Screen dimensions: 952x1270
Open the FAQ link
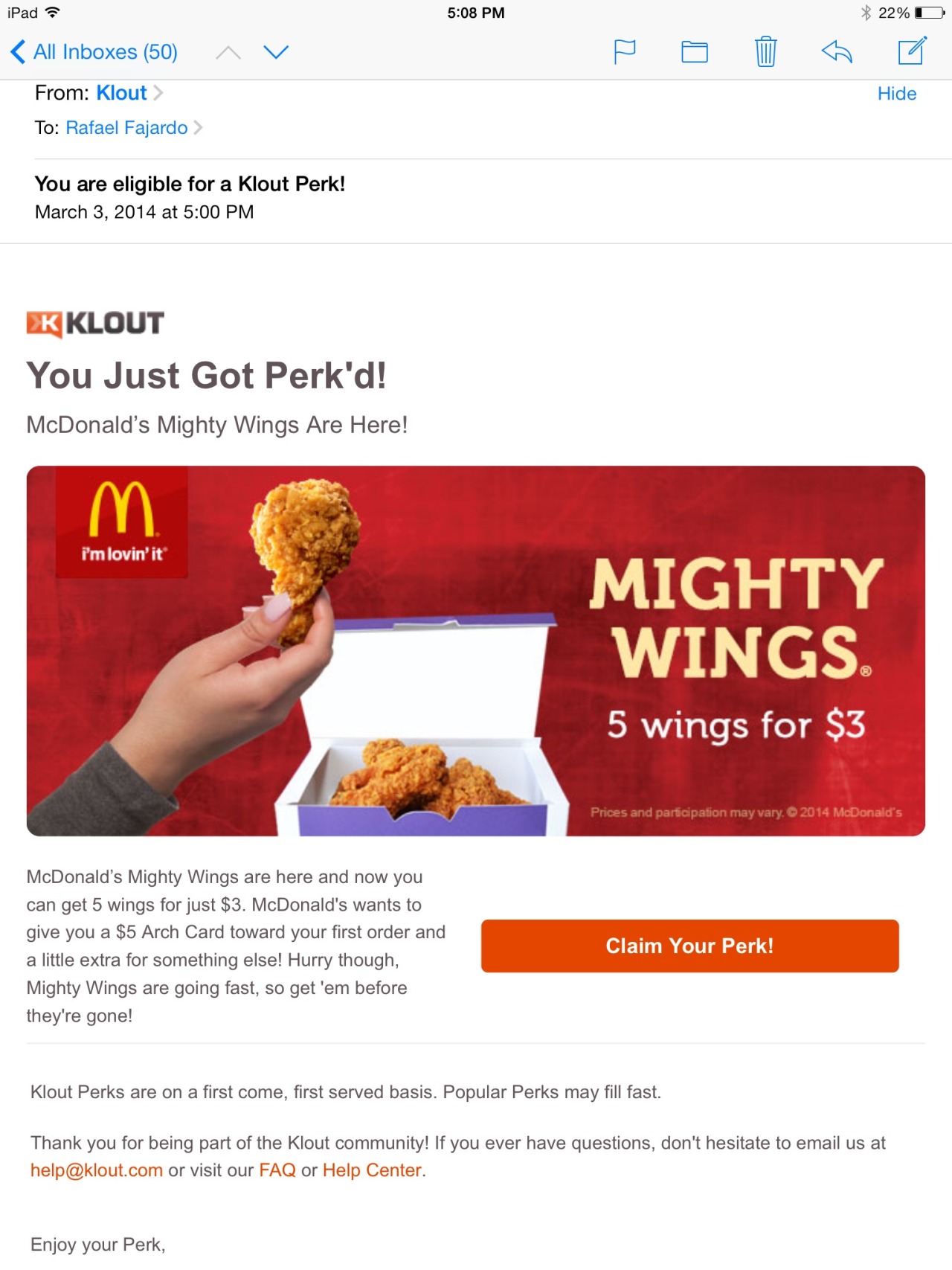click(x=277, y=1170)
